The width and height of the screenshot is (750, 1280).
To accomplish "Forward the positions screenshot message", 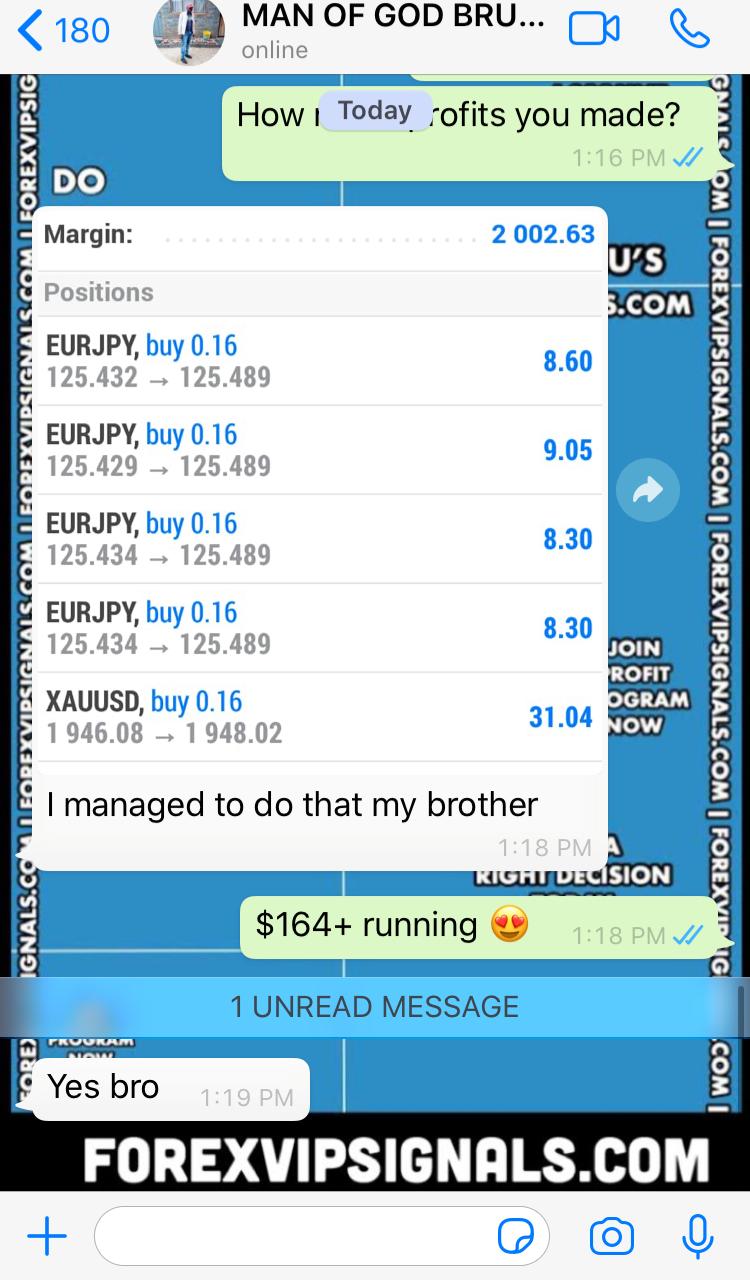I will pyautogui.click(x=648, y=490).
